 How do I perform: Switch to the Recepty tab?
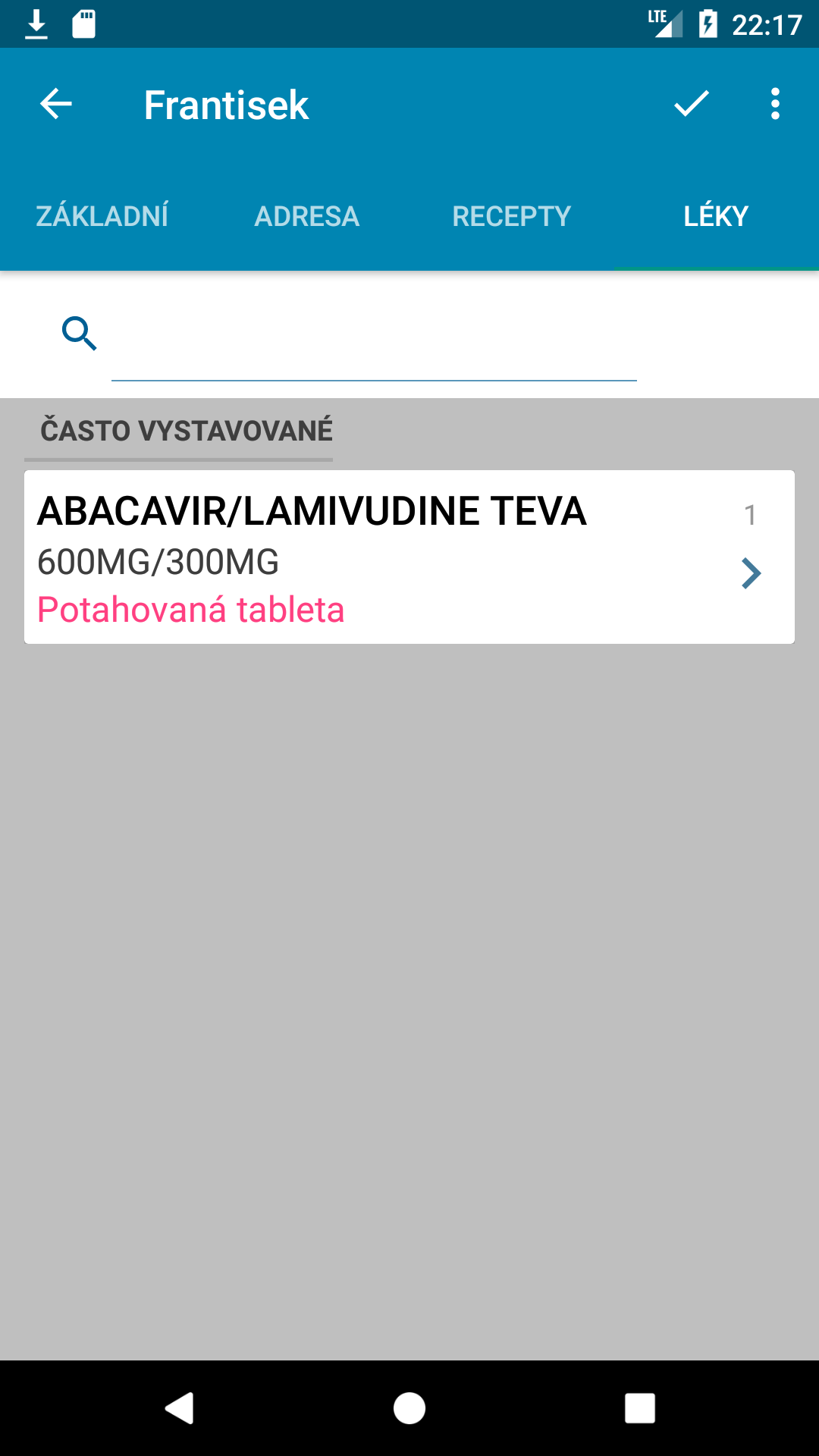pos(512,216)
